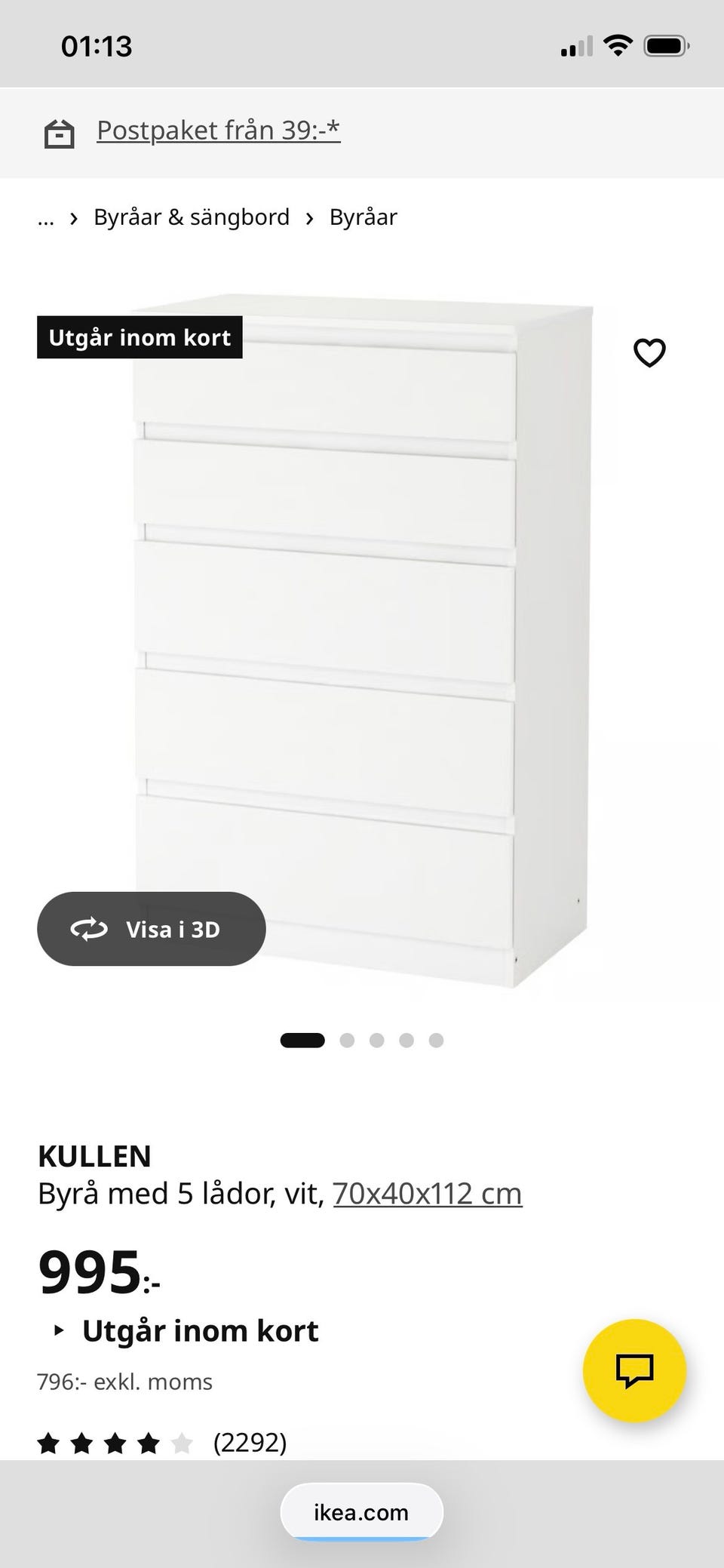Show reviews from the star rating (2292)

click(x=161, y=1443)
